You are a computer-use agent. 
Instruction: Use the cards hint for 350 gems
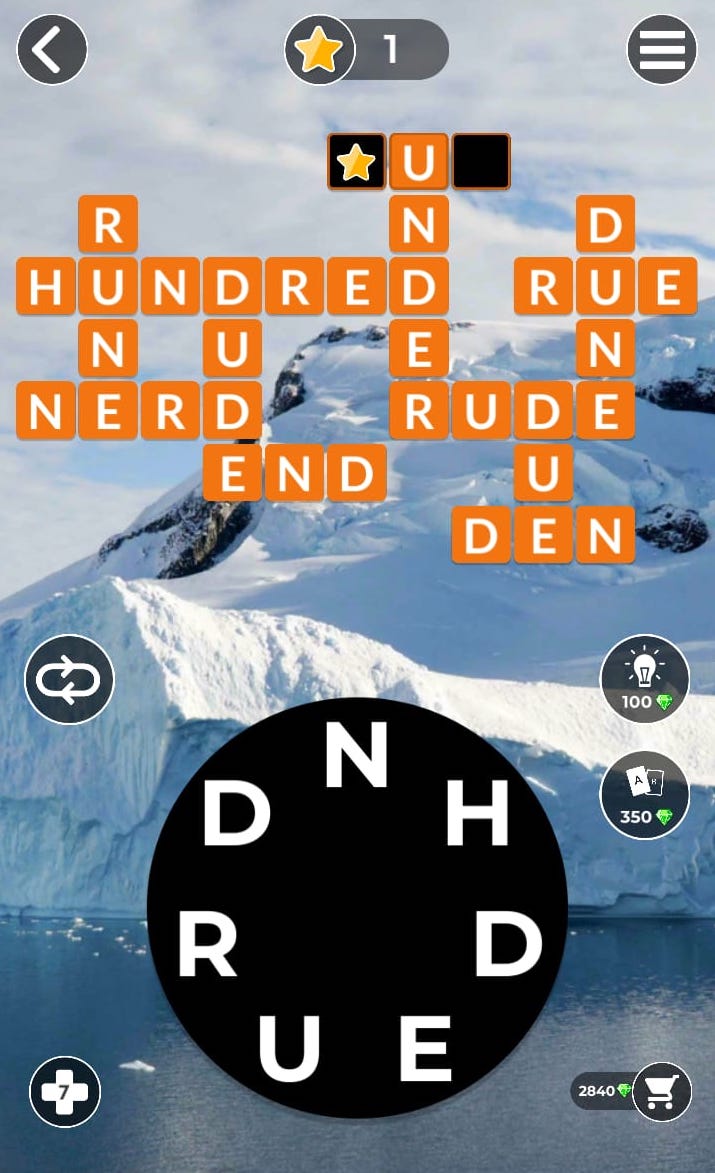(x=644, y=795)
